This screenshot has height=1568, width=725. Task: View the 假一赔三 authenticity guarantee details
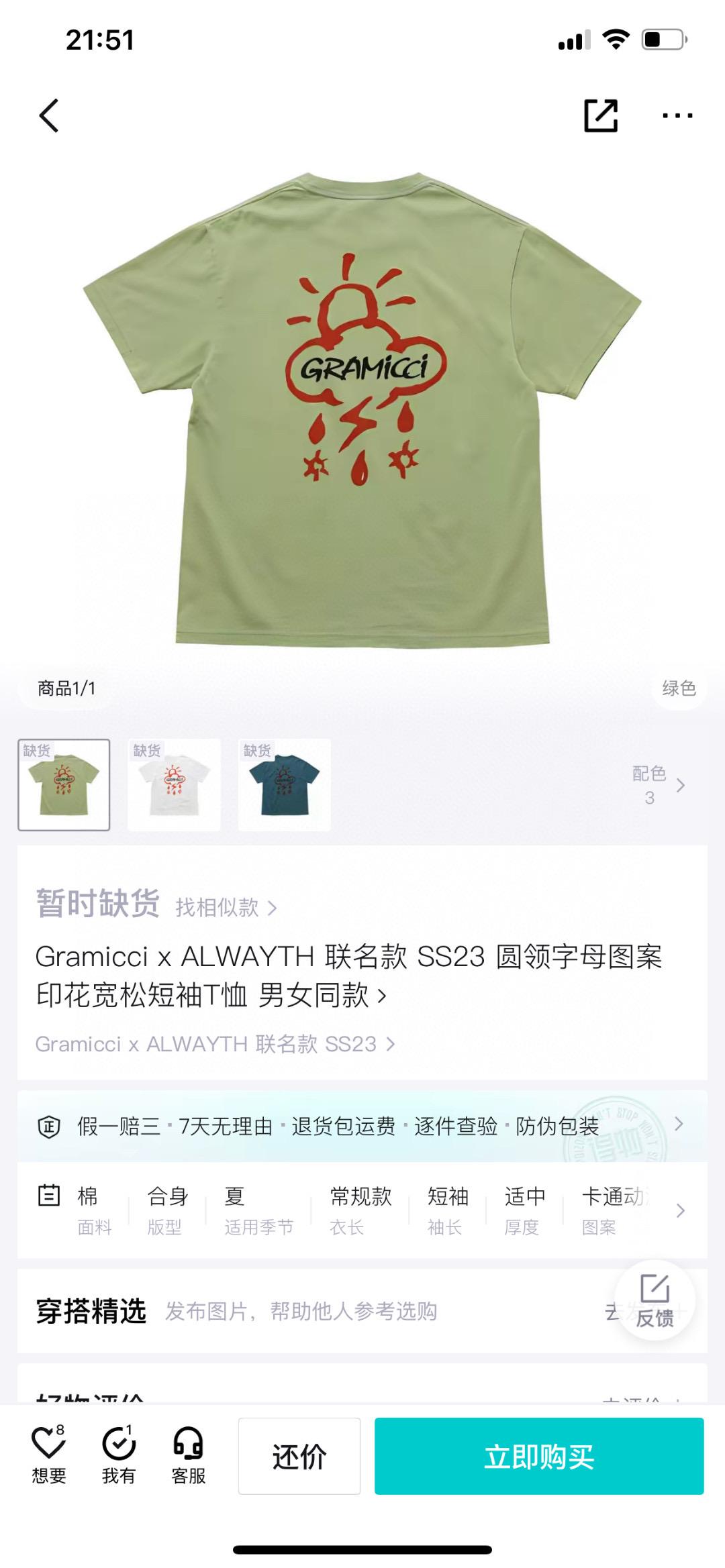point(362,1127)
